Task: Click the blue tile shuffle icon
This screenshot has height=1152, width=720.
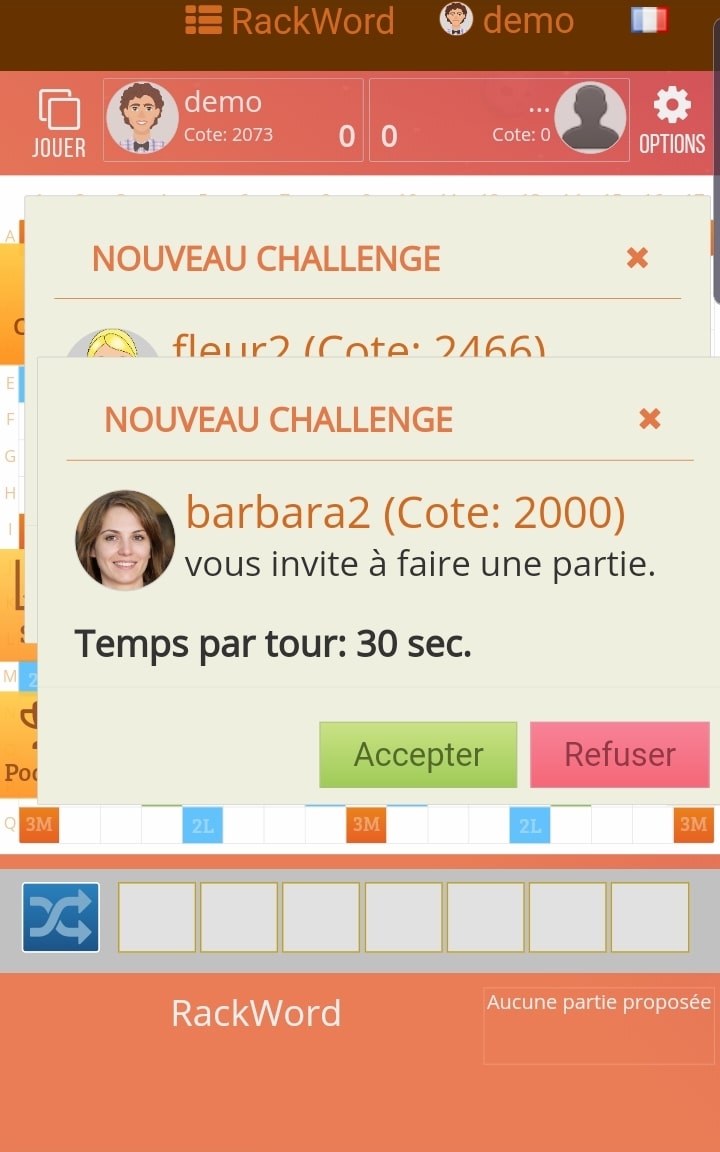Action: [x=60, y=917]
